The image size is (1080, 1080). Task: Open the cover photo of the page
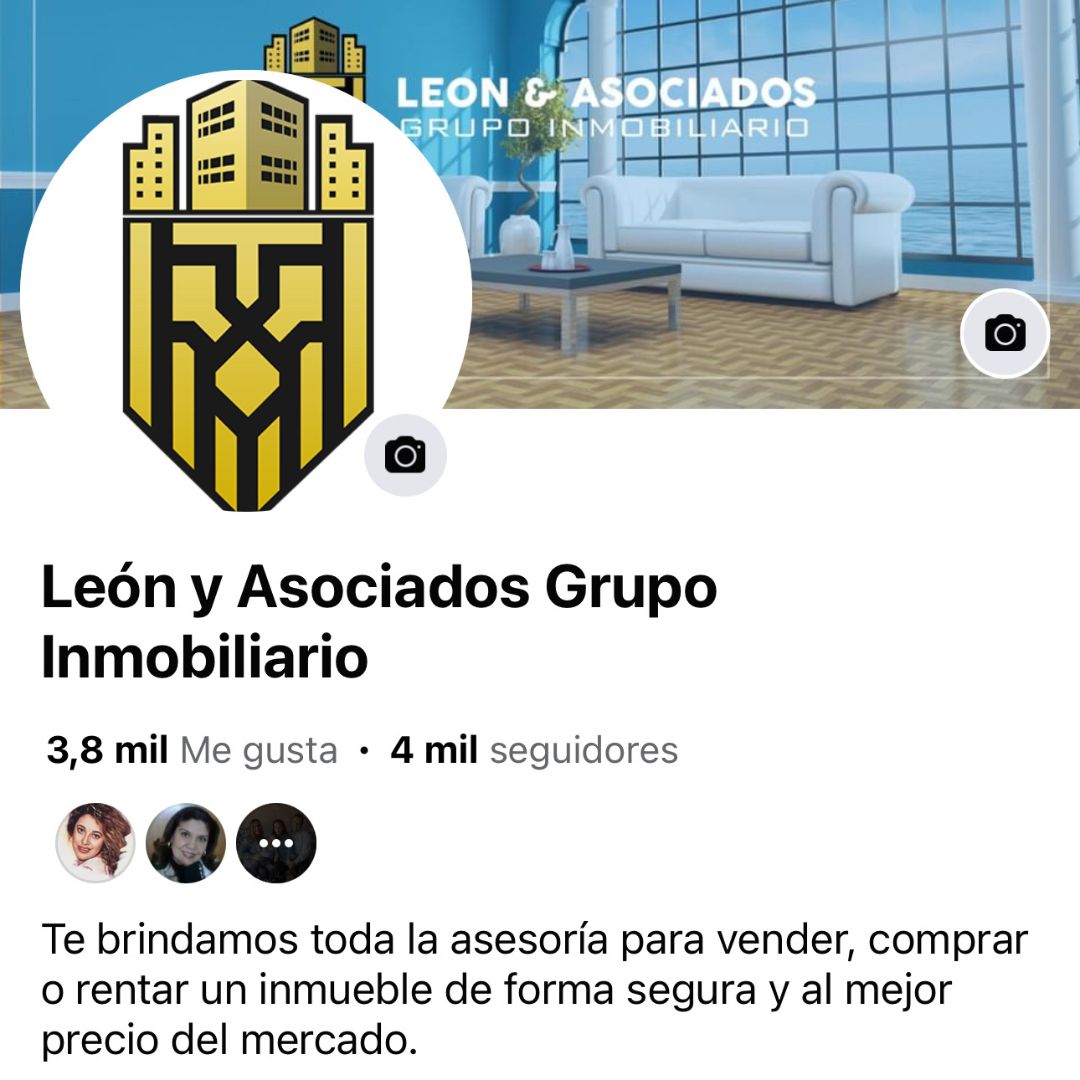tap(760, 230)
